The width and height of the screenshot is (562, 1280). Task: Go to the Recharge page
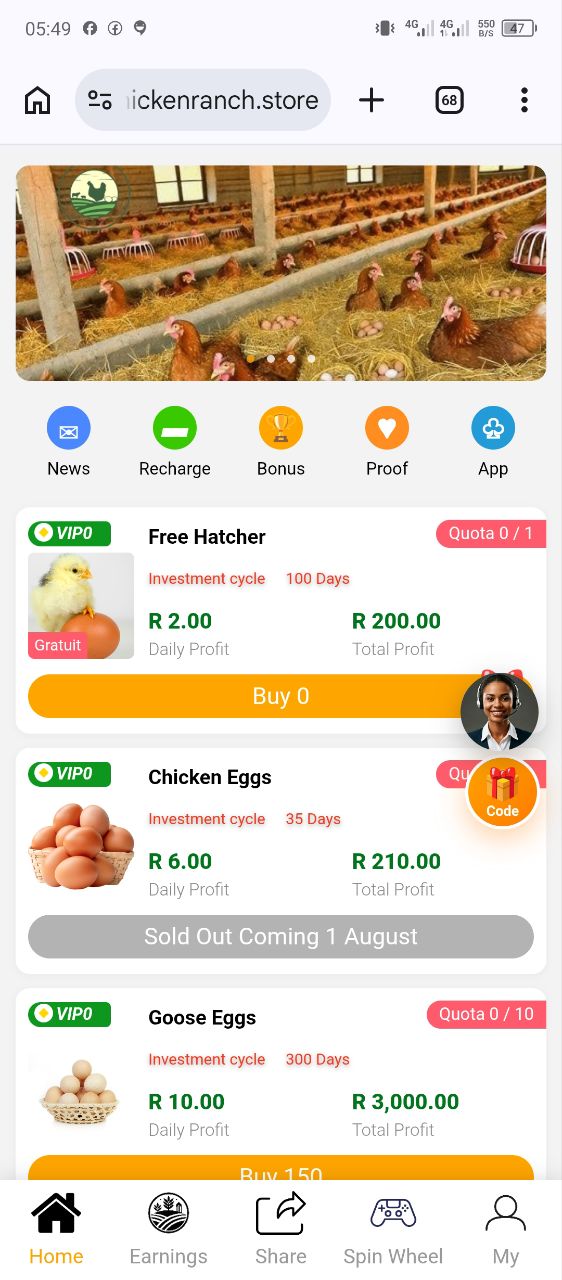pyautogui.click(x=175, y=442)
